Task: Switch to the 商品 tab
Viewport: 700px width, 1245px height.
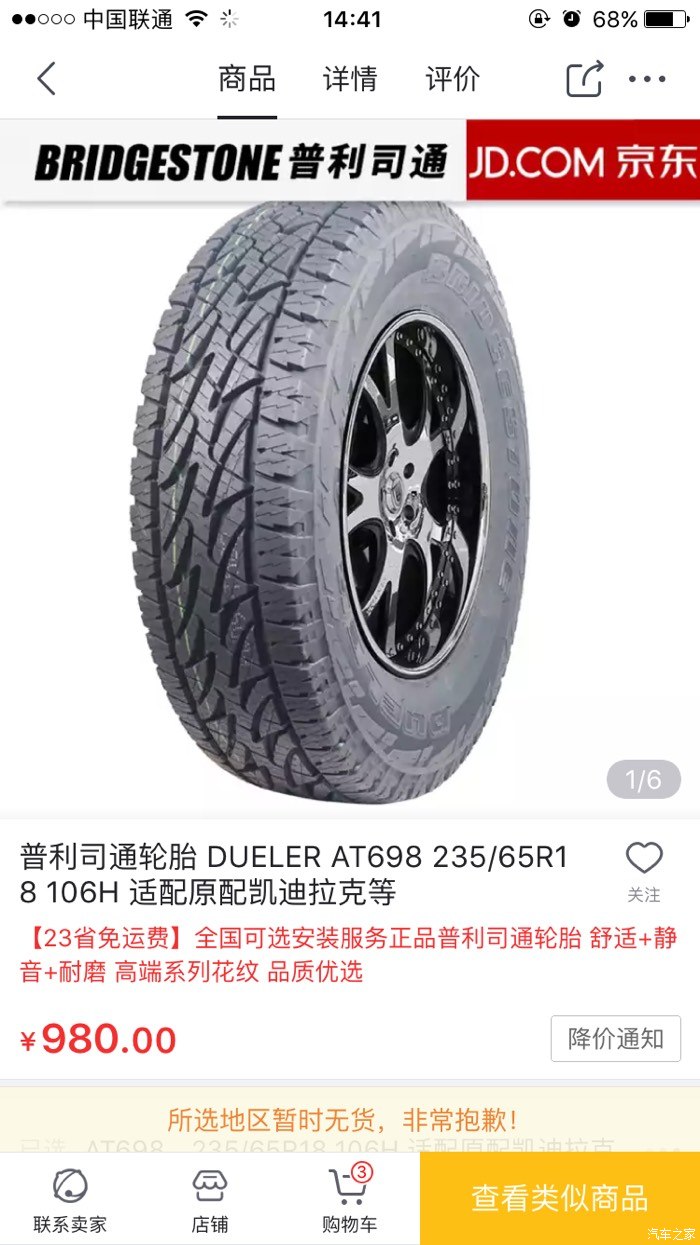Action: 246,78
